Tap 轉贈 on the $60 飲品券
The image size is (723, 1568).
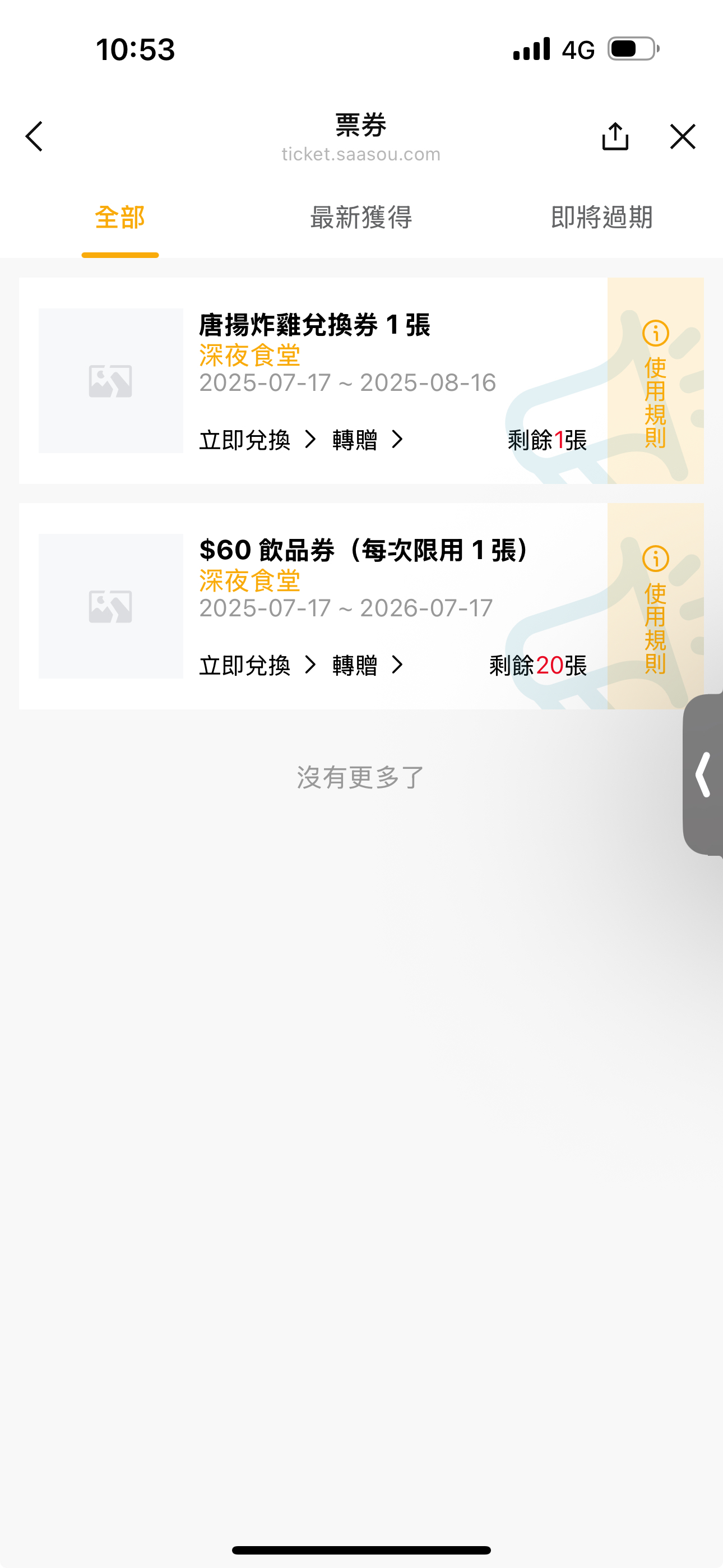tap(368, 665)
